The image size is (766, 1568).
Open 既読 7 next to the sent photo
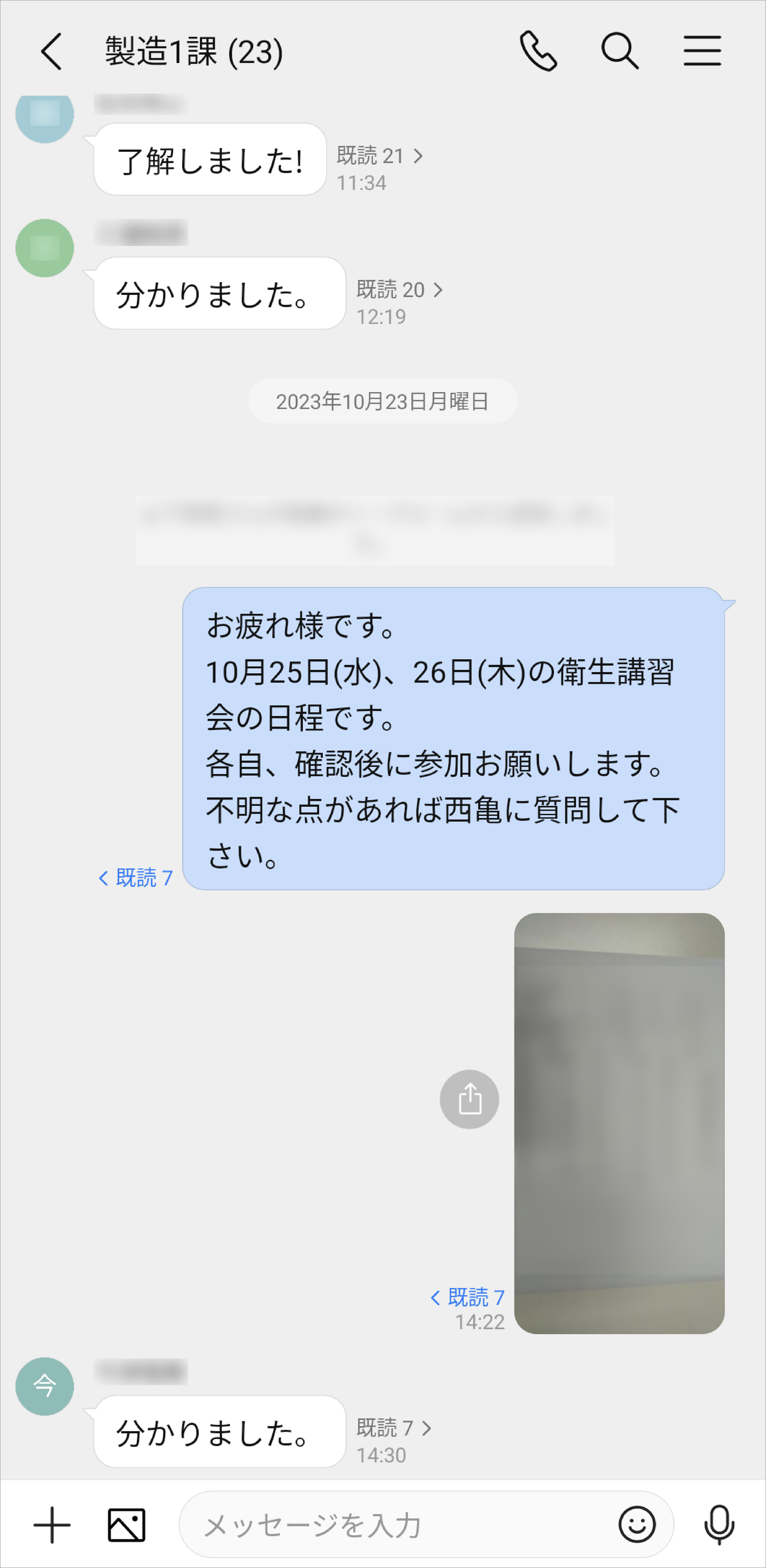468,1297
